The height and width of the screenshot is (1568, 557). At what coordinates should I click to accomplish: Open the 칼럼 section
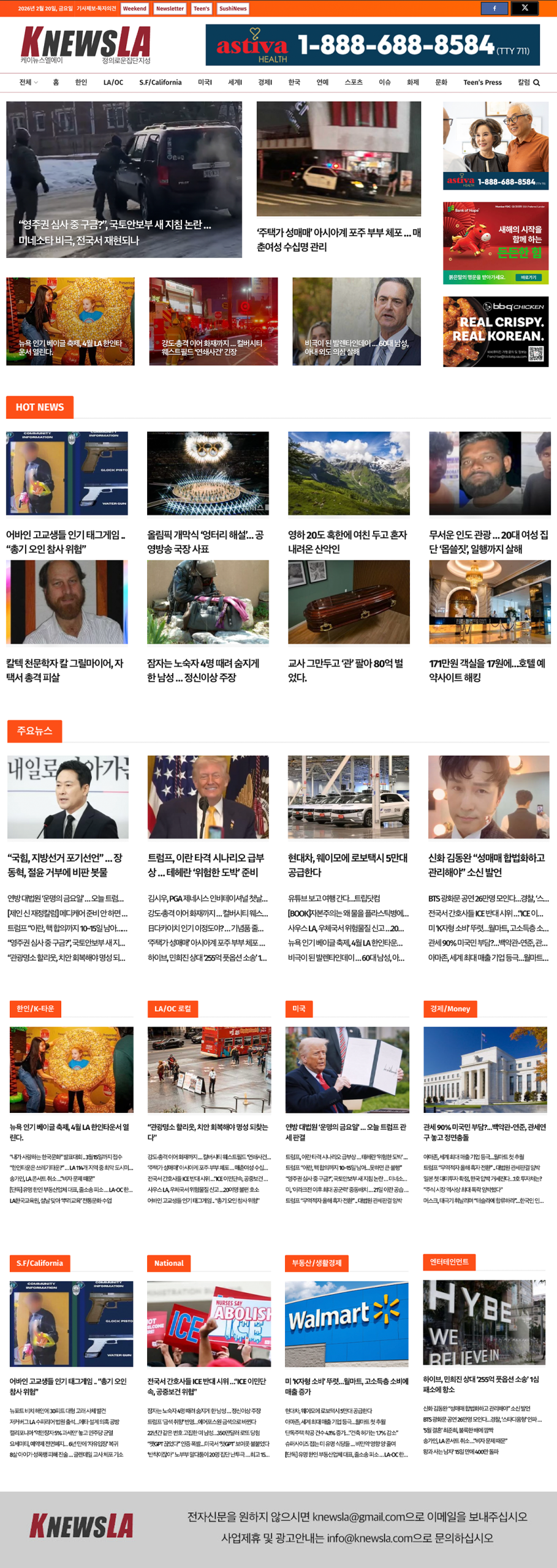(x=523, y=83)
